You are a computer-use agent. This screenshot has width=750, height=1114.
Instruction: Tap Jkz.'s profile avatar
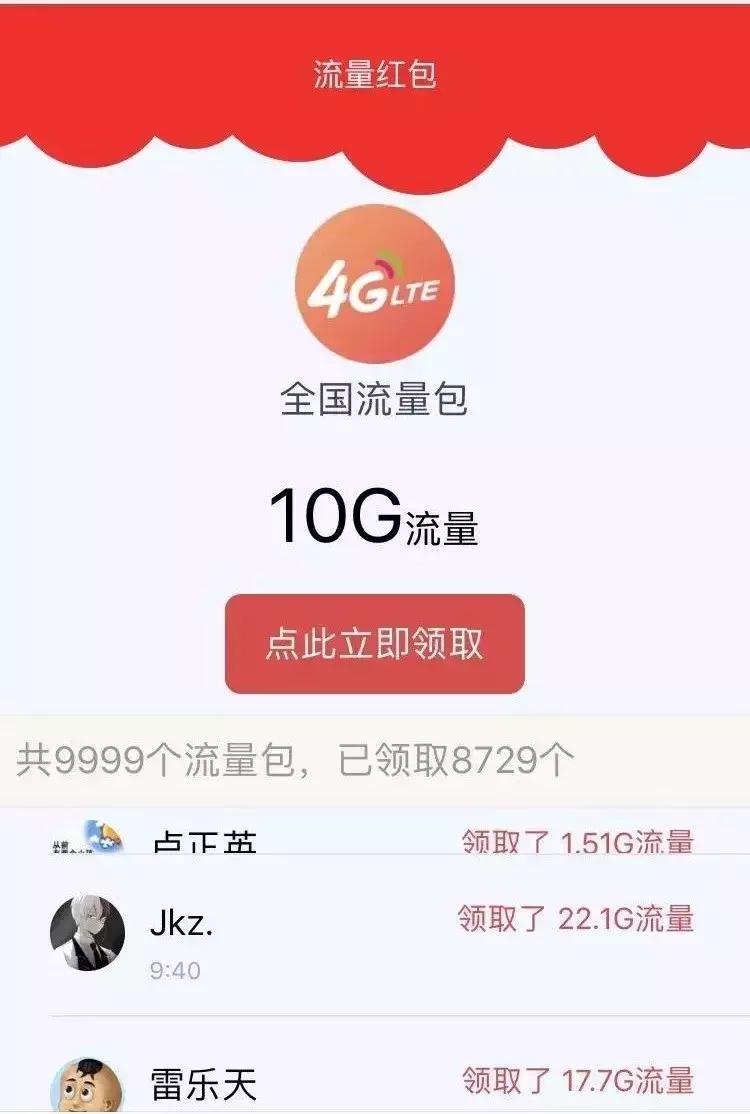click(x=90, y=932)
